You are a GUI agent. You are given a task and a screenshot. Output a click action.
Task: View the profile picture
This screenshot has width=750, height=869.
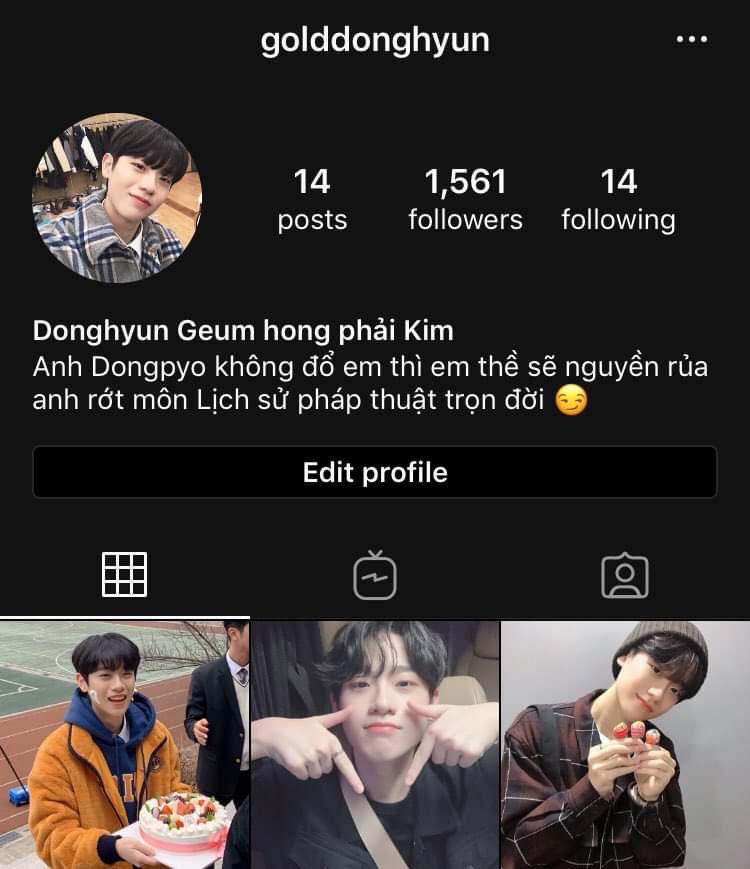(117, 198)
